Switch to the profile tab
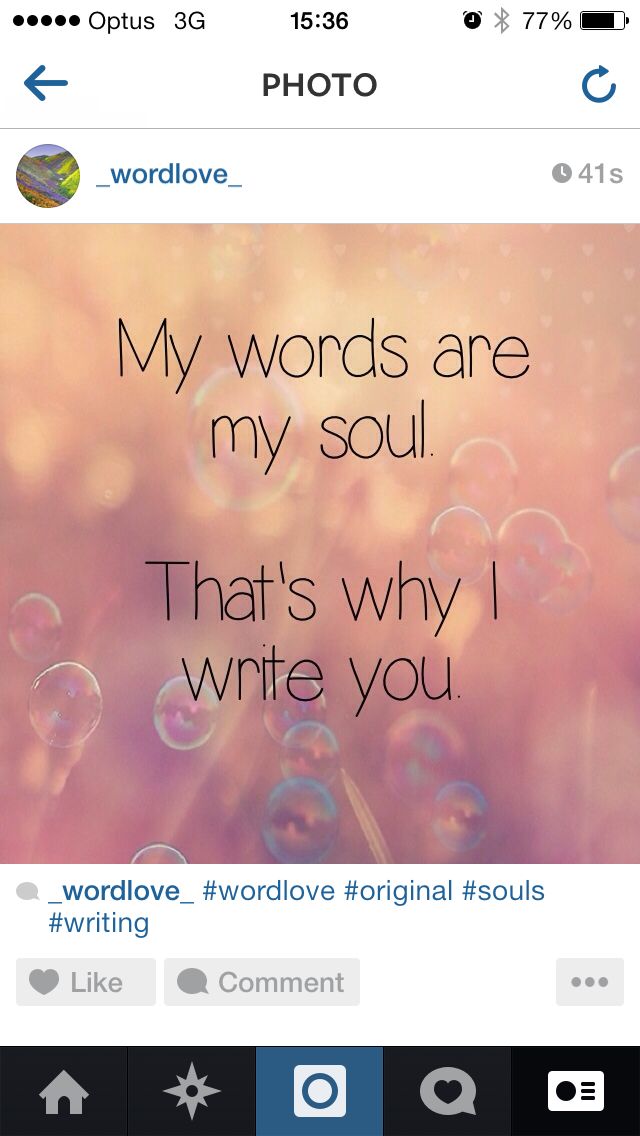 coord(576,1091)
